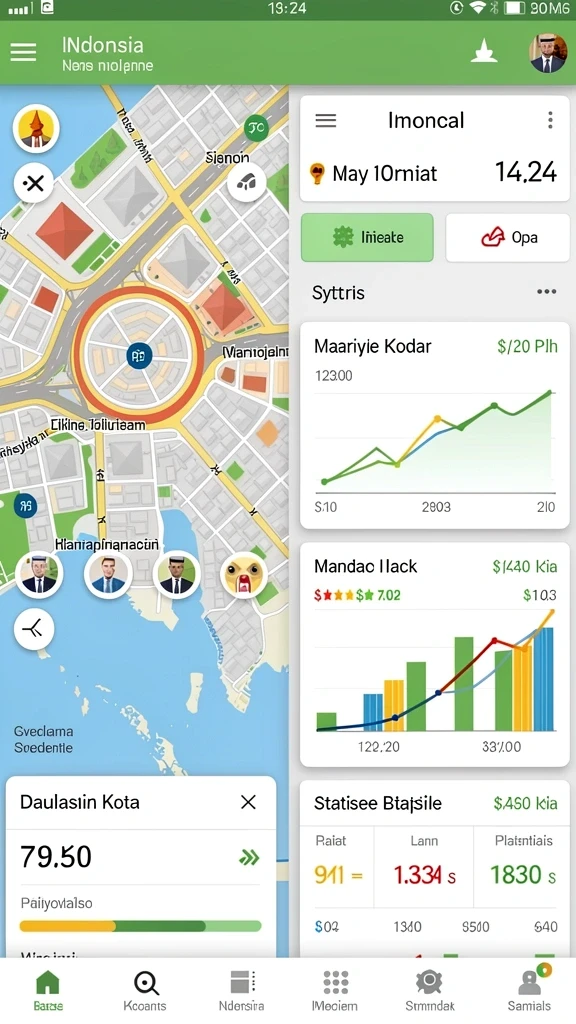Screen dimensions: 576x1024
Task: Switch to the Samials tab
Action: (x=530, y=991)
